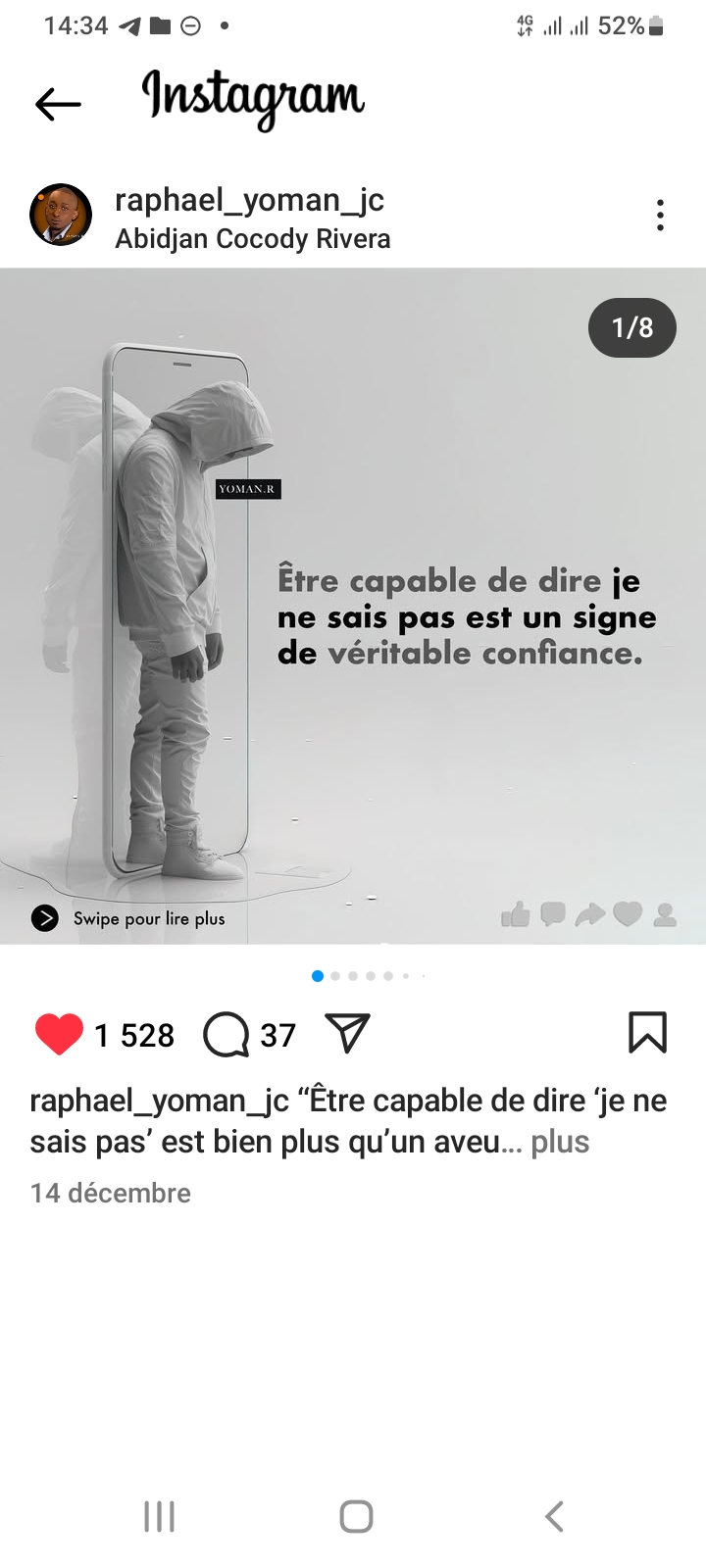Open the raphael_yoman_jc username above the post
This screenshot has height=1568, width=706.
tap(249, 200)
